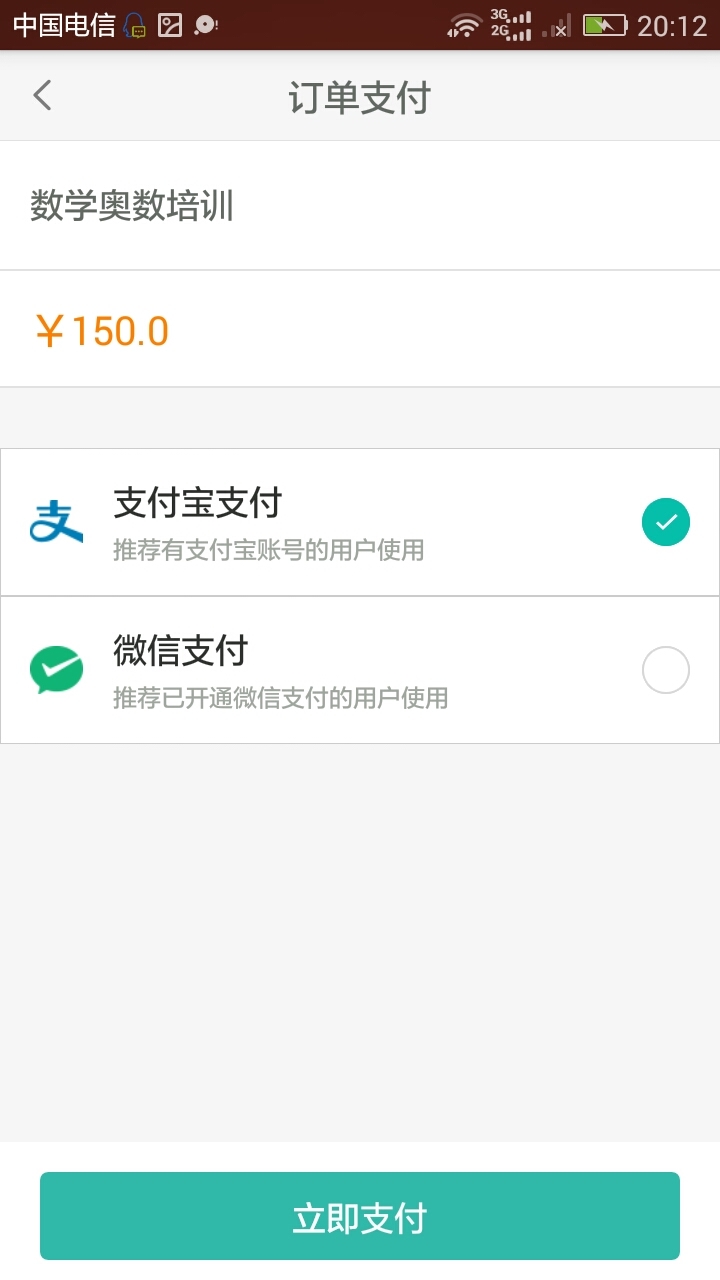
Task: Go back from the 订单支付 page
Action: tap(42, 96)
